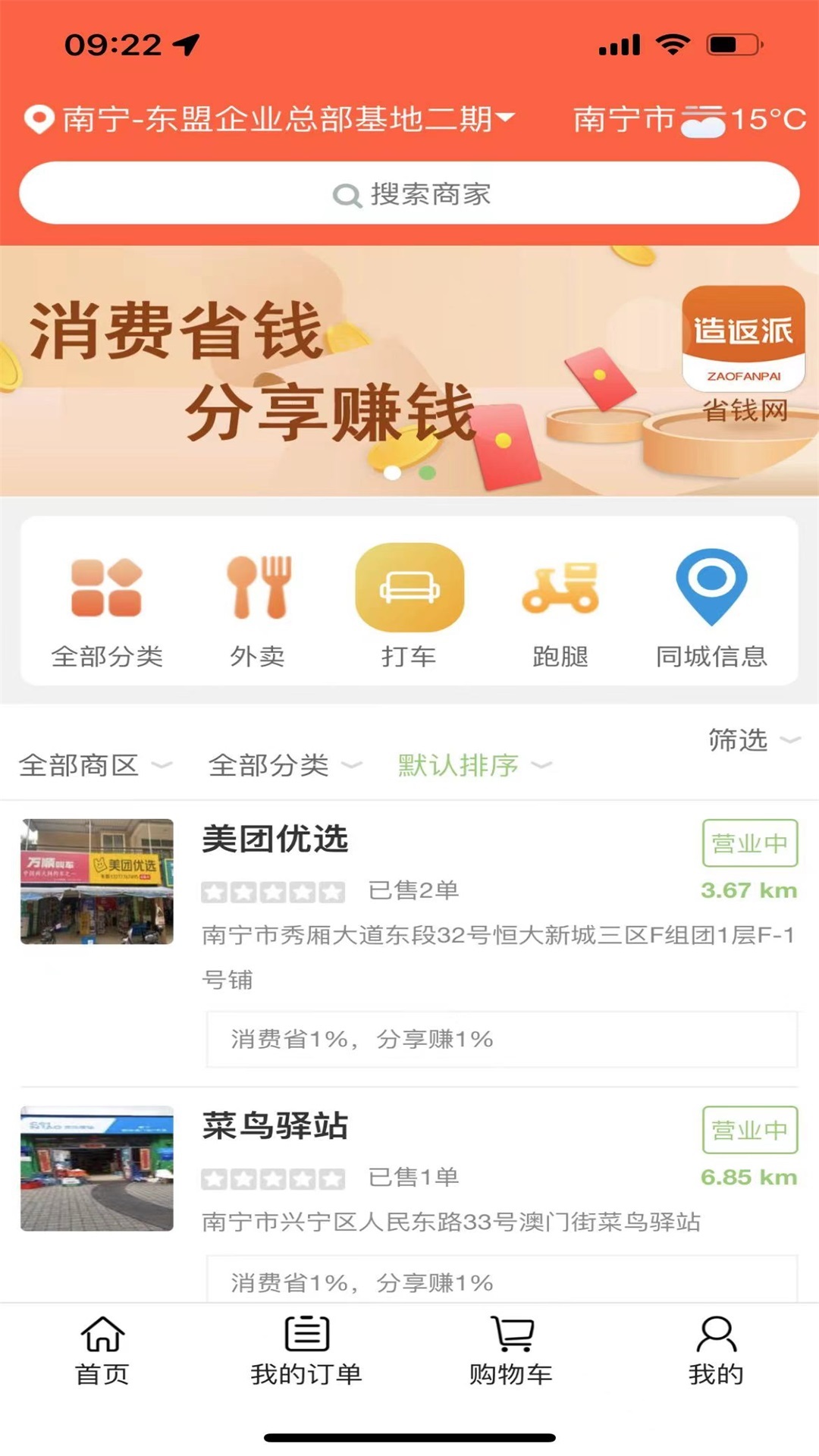Open the 消费省钱 分享赚钱 banner

pos(409,372)
